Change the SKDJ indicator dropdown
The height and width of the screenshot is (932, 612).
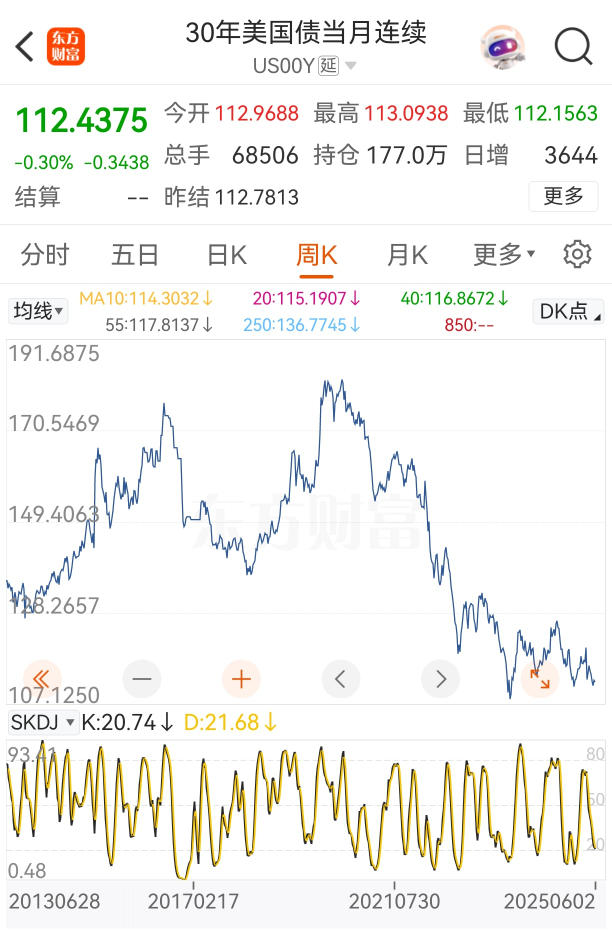(43, 722)
